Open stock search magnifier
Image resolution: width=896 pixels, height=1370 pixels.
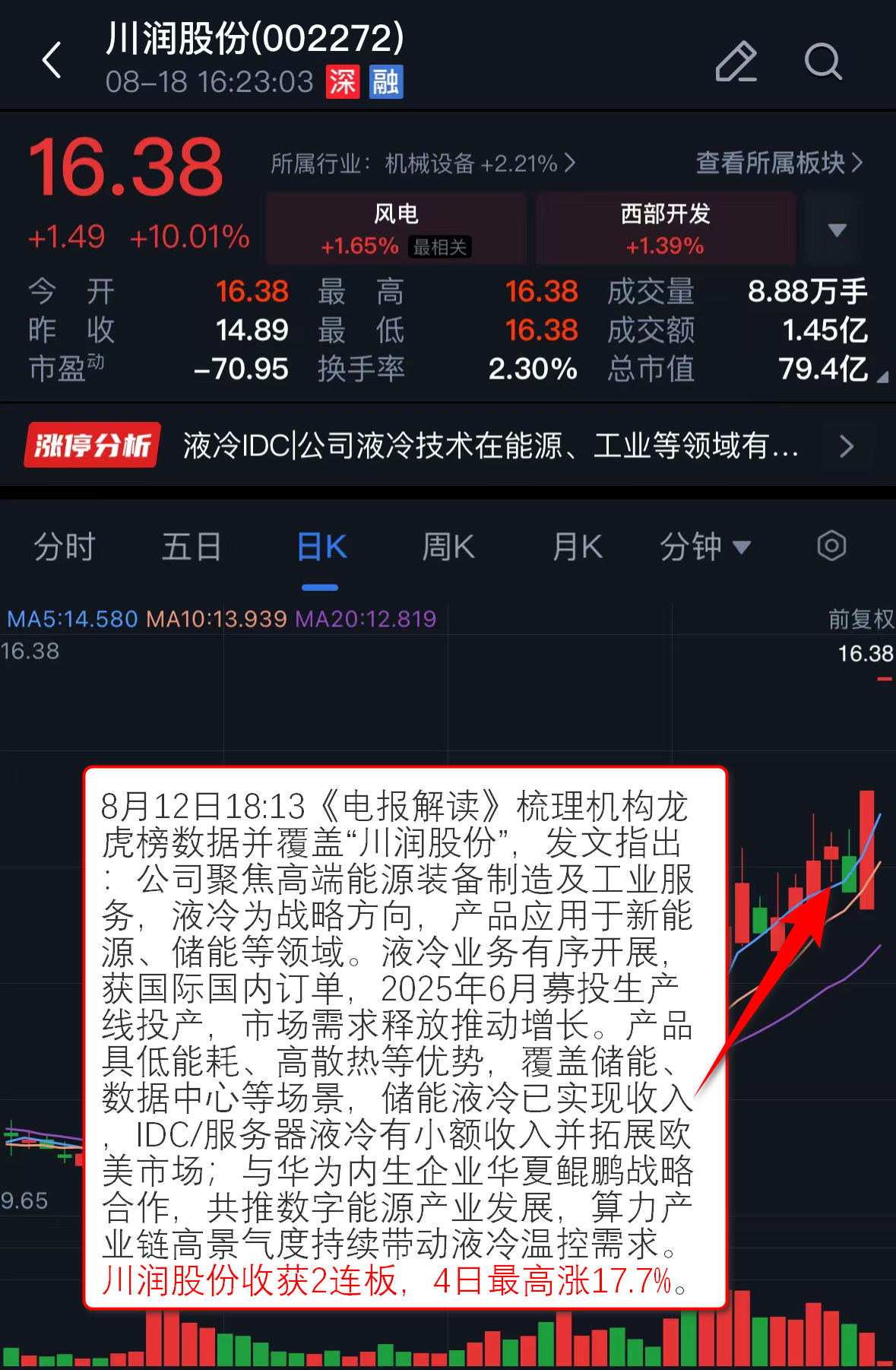click(x=822, y=62)
